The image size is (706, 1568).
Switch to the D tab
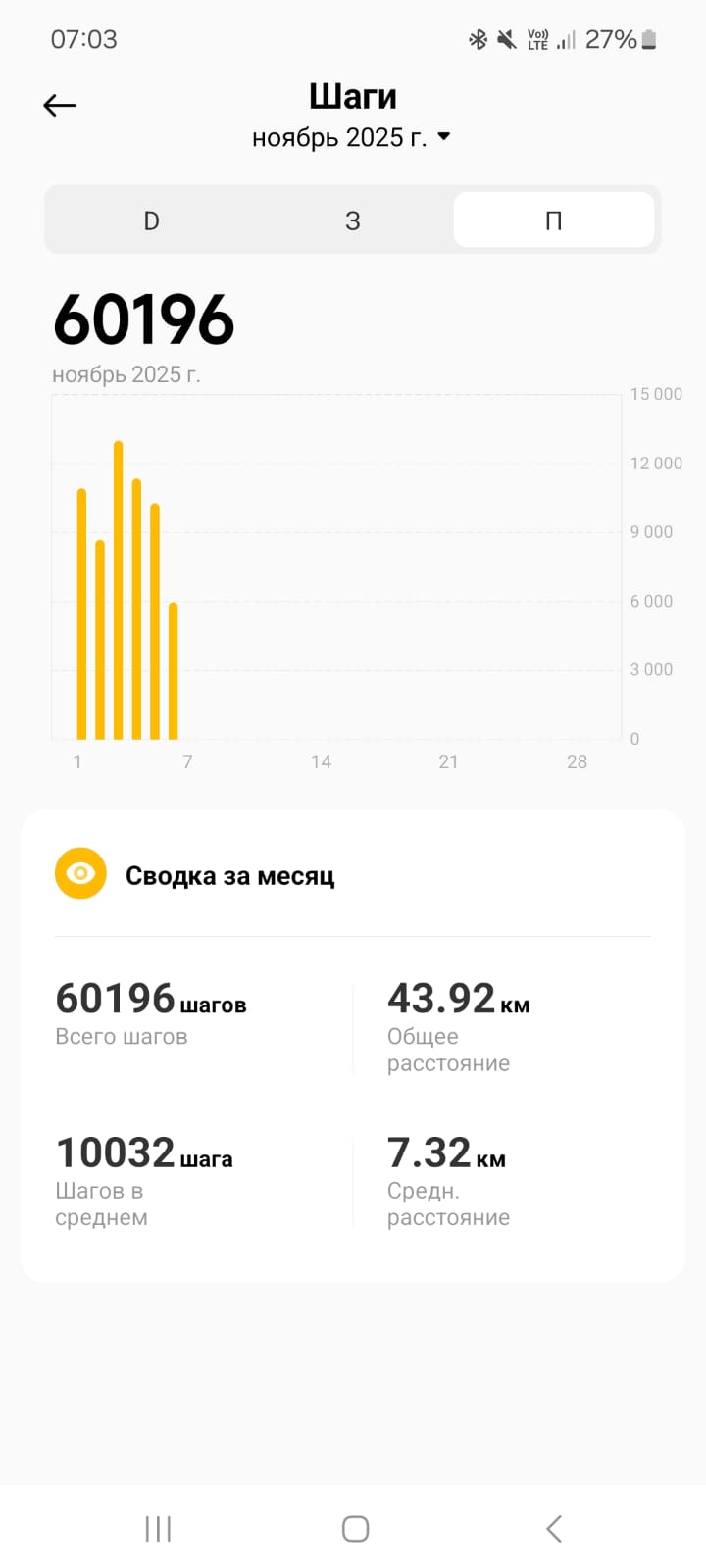(151, 220)
